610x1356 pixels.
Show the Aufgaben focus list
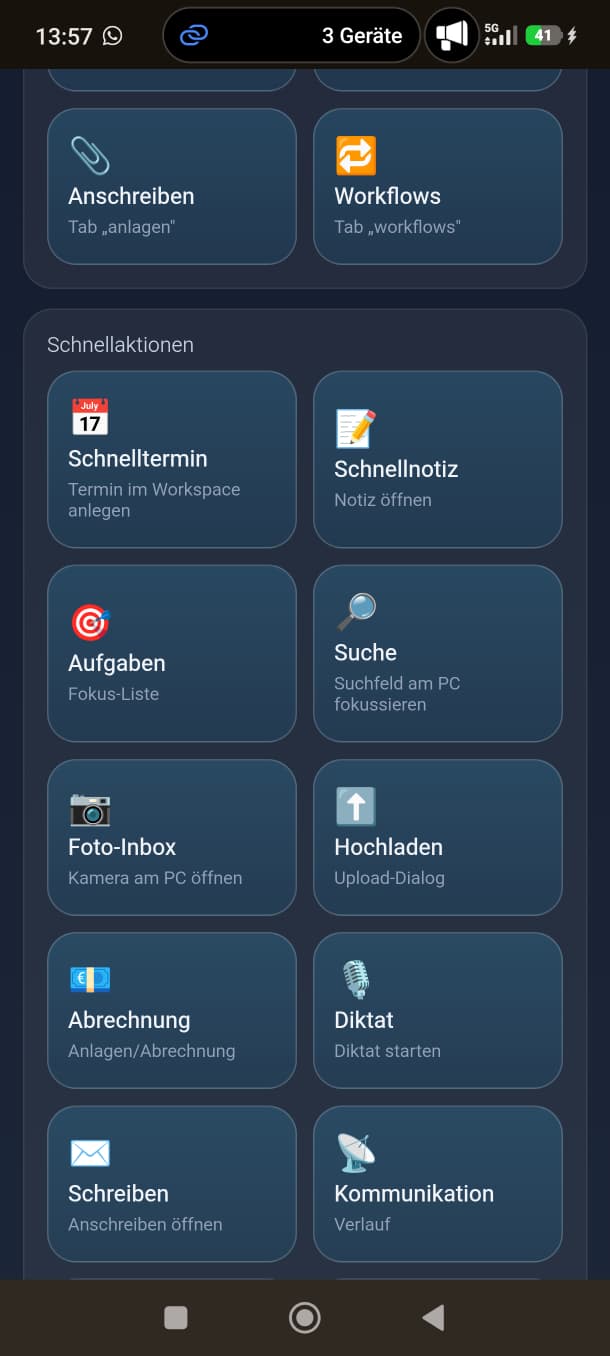pos(172,653)
